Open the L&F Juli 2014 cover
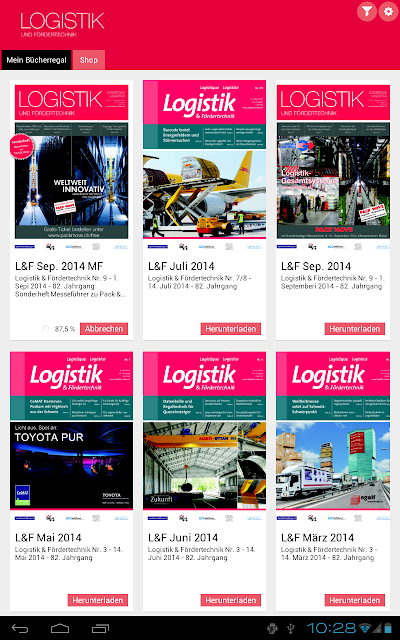This screenshot has height=640, width=400. [x=204, y=160]
